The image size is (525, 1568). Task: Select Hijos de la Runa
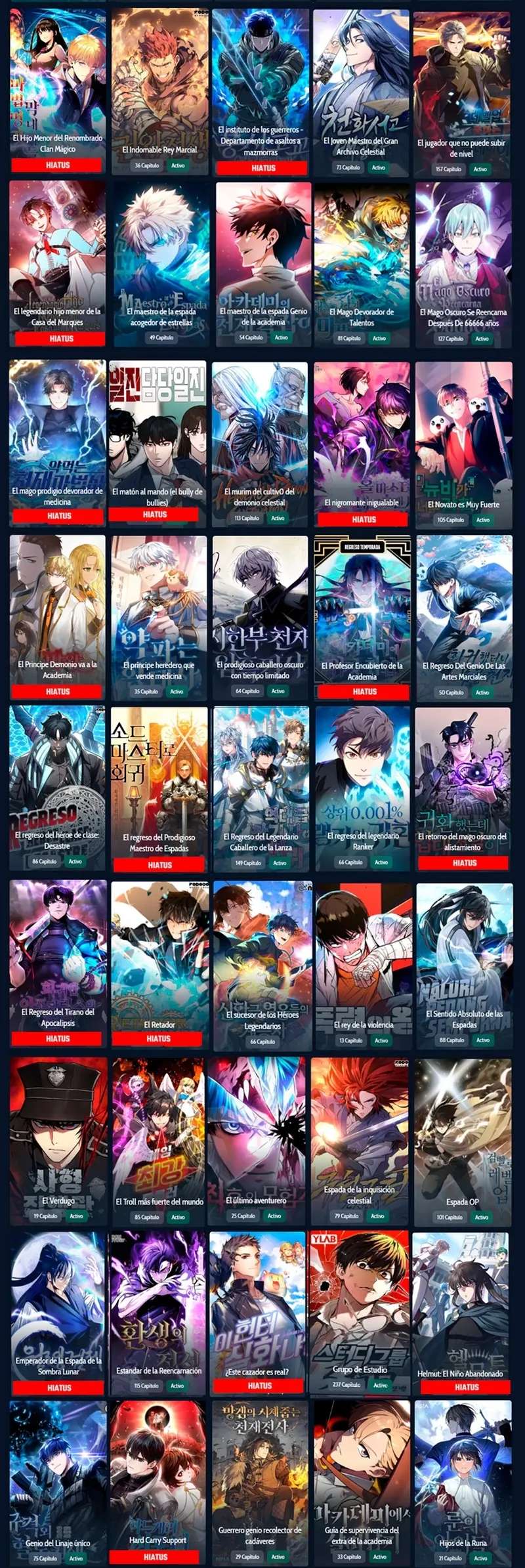(x=463, y=1483)
